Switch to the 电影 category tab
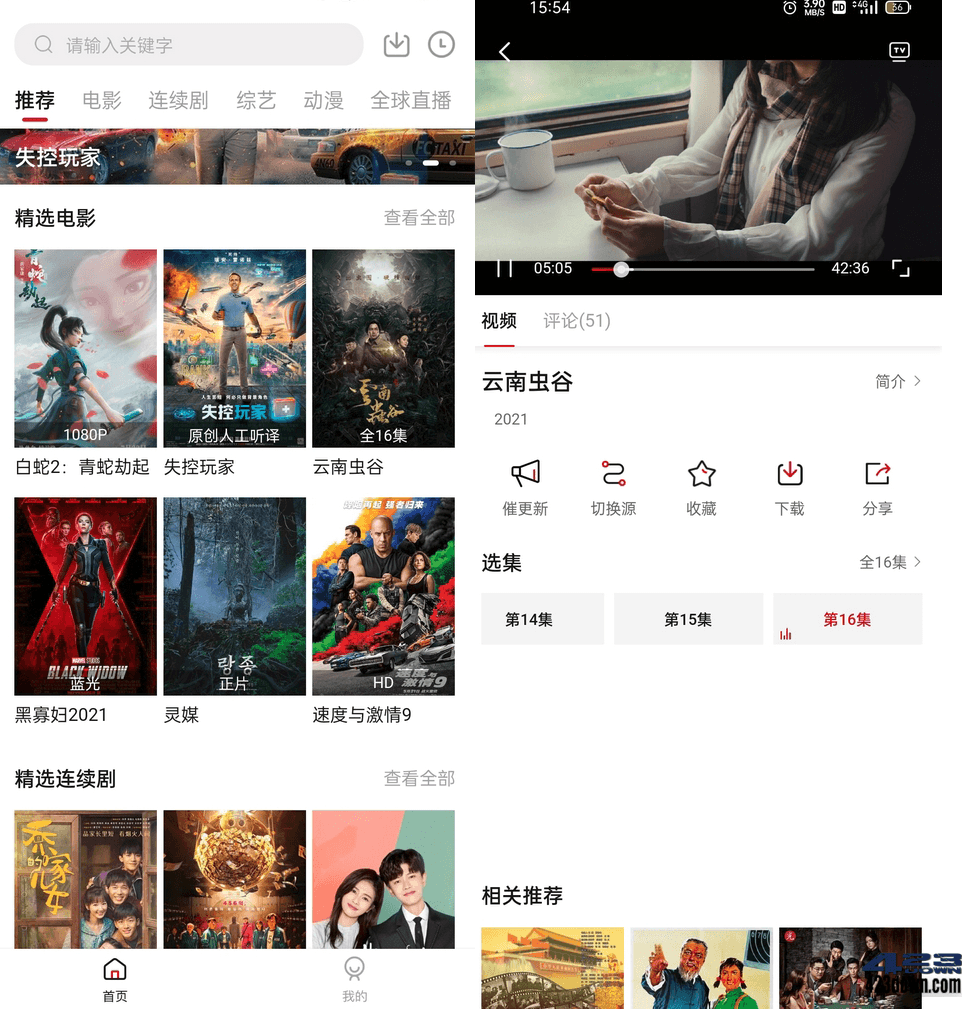This screenshot has width=970, height=1009. click(x=101, y=100)
